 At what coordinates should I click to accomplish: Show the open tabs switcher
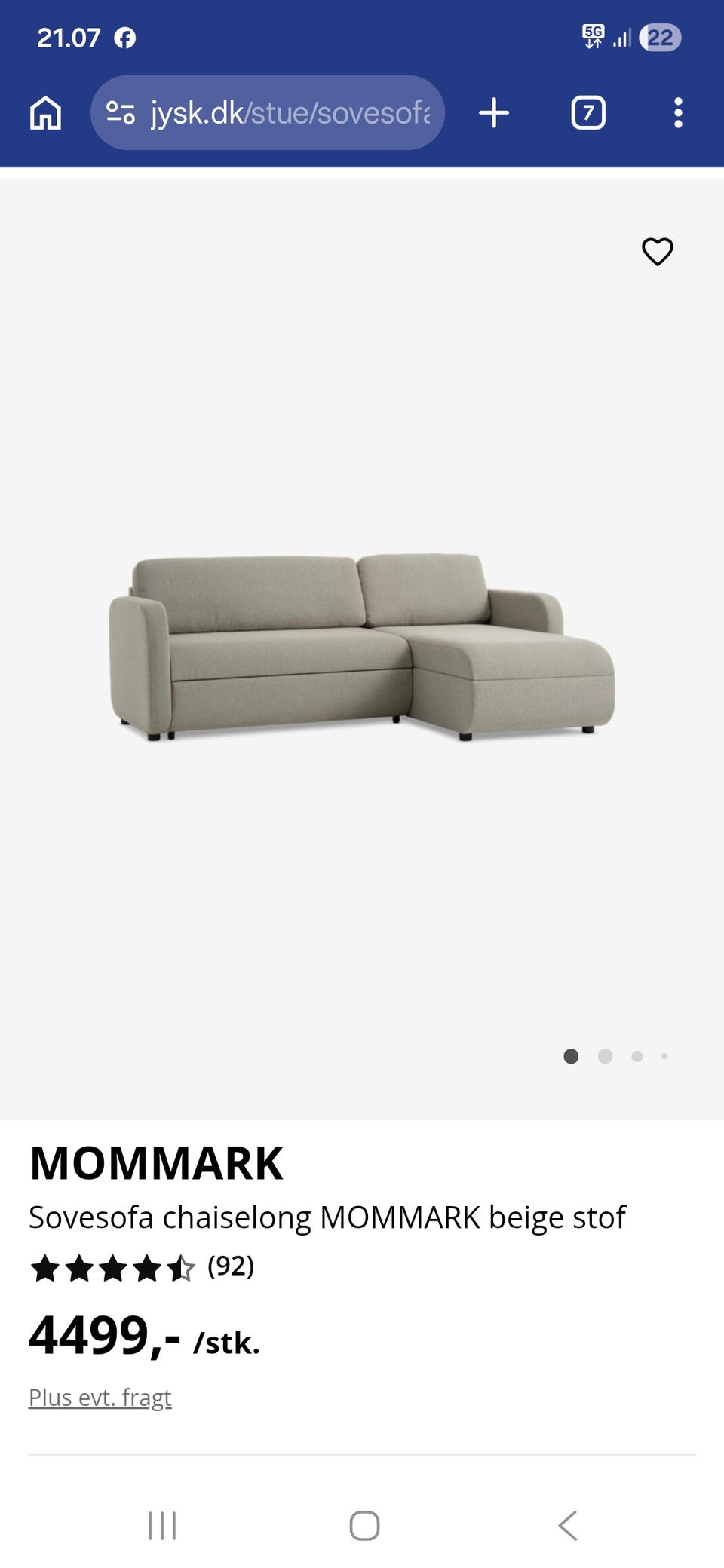[588, 113]
